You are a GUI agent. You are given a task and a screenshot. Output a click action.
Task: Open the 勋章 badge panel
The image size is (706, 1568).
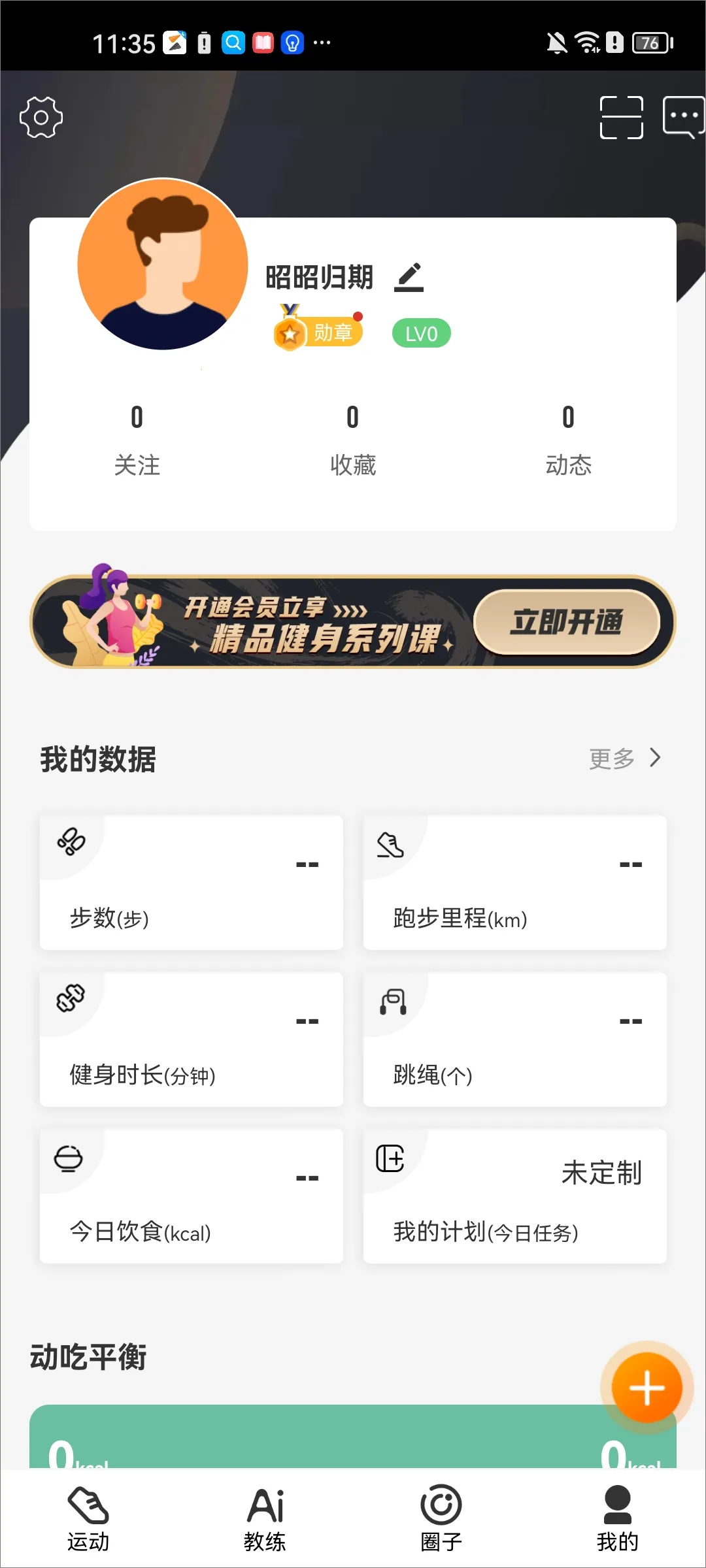click(x=318, y=332)
